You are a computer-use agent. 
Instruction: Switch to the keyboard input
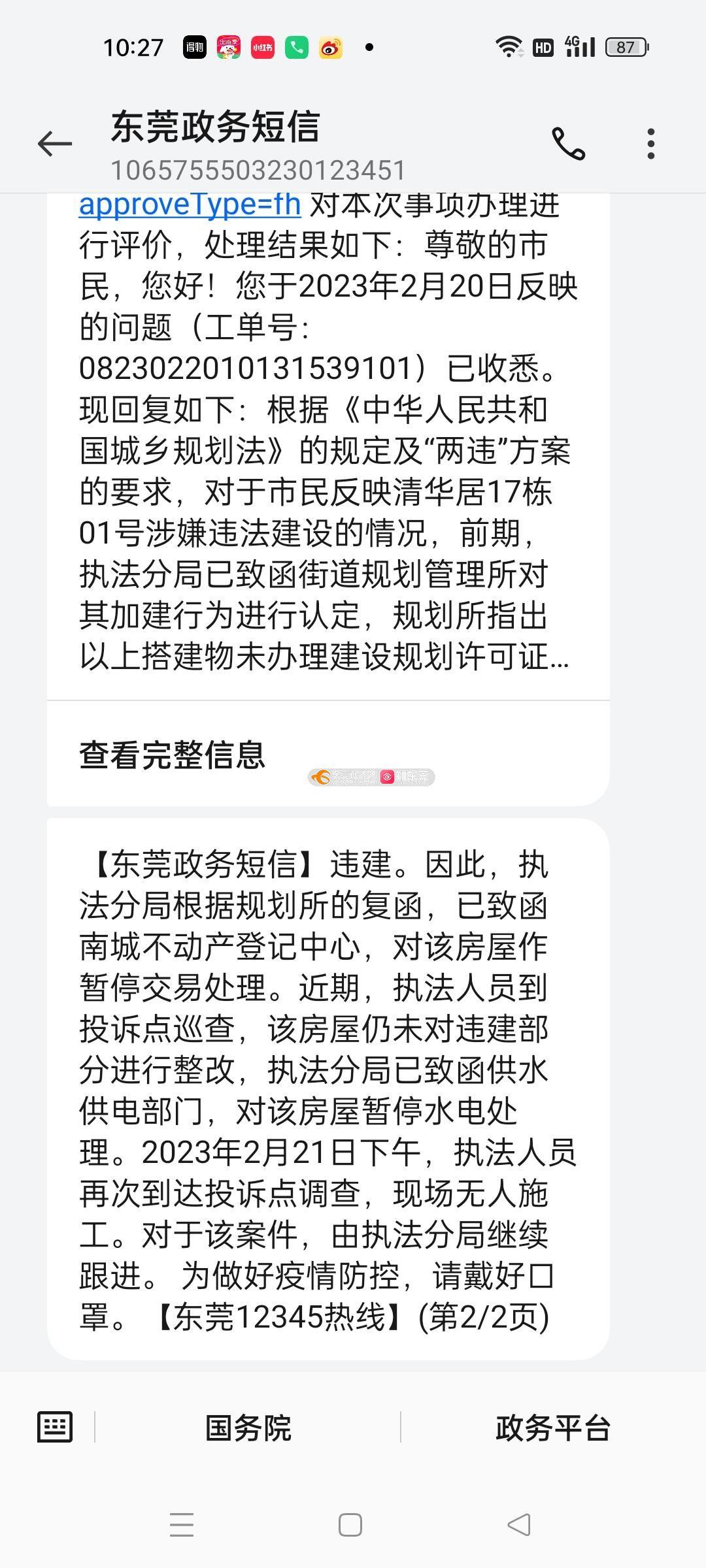click(x=55, y=1427)
